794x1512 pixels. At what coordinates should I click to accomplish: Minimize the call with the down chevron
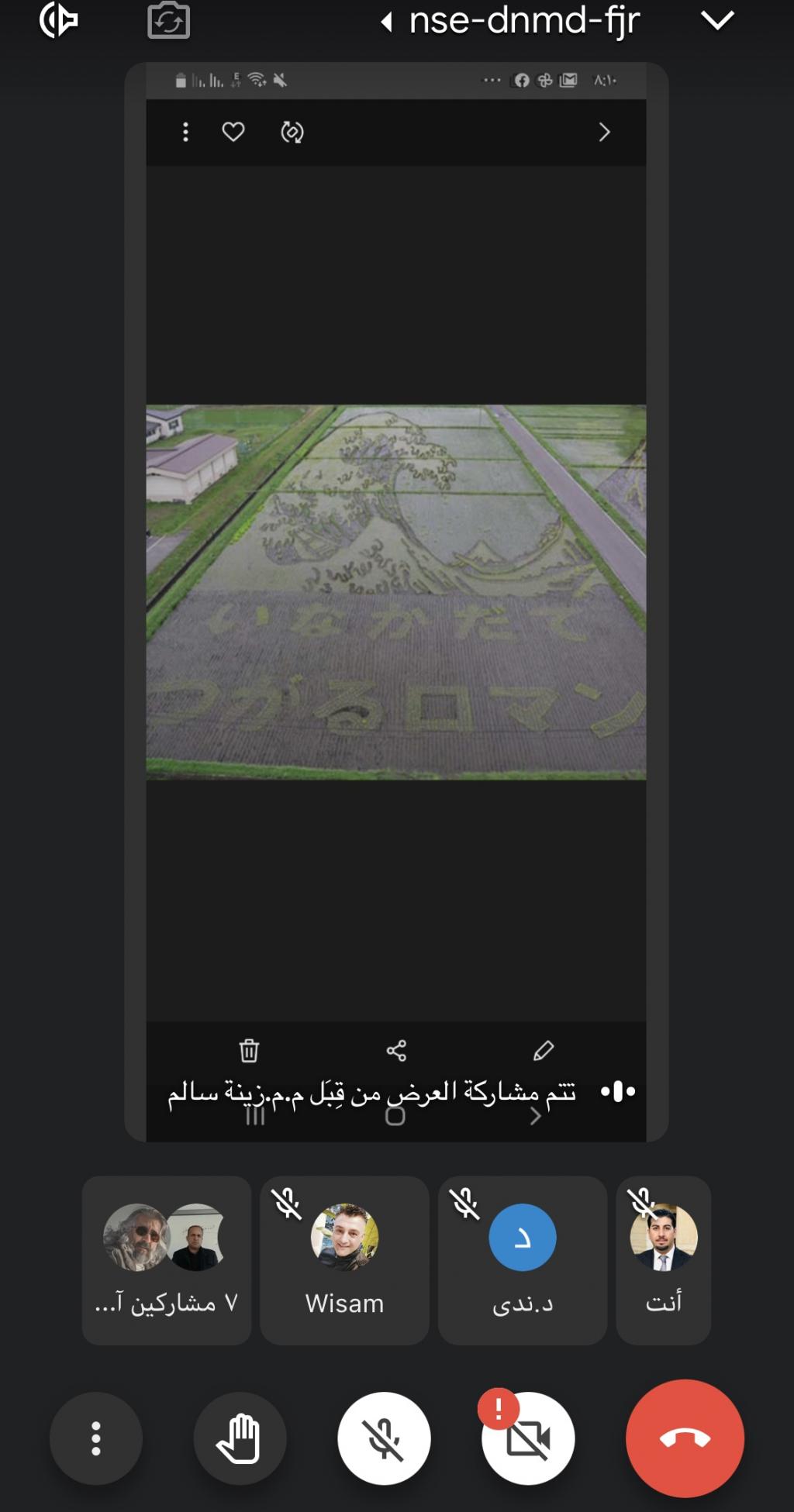click(717, 21)
